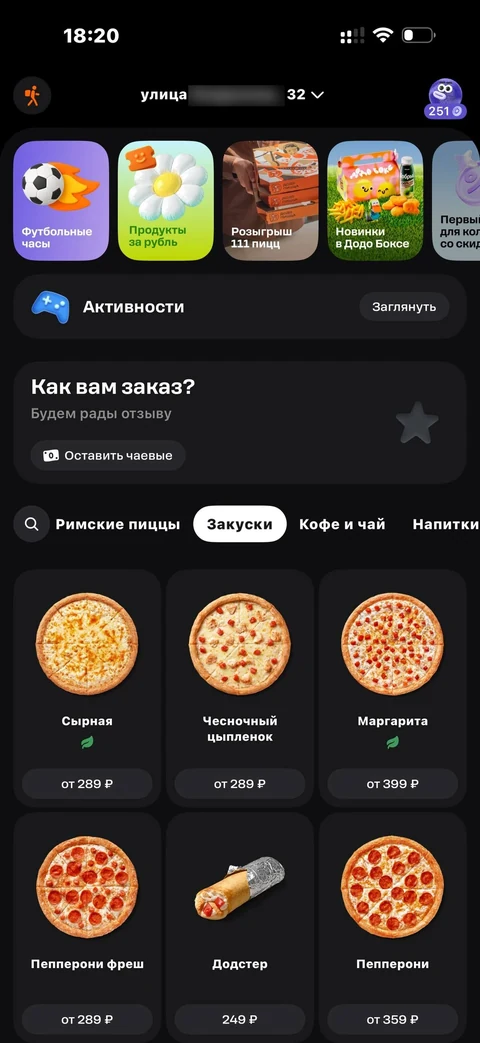View the Розыгрыш 111 пицц story
480x1043 pixels.
pos(271,200)
